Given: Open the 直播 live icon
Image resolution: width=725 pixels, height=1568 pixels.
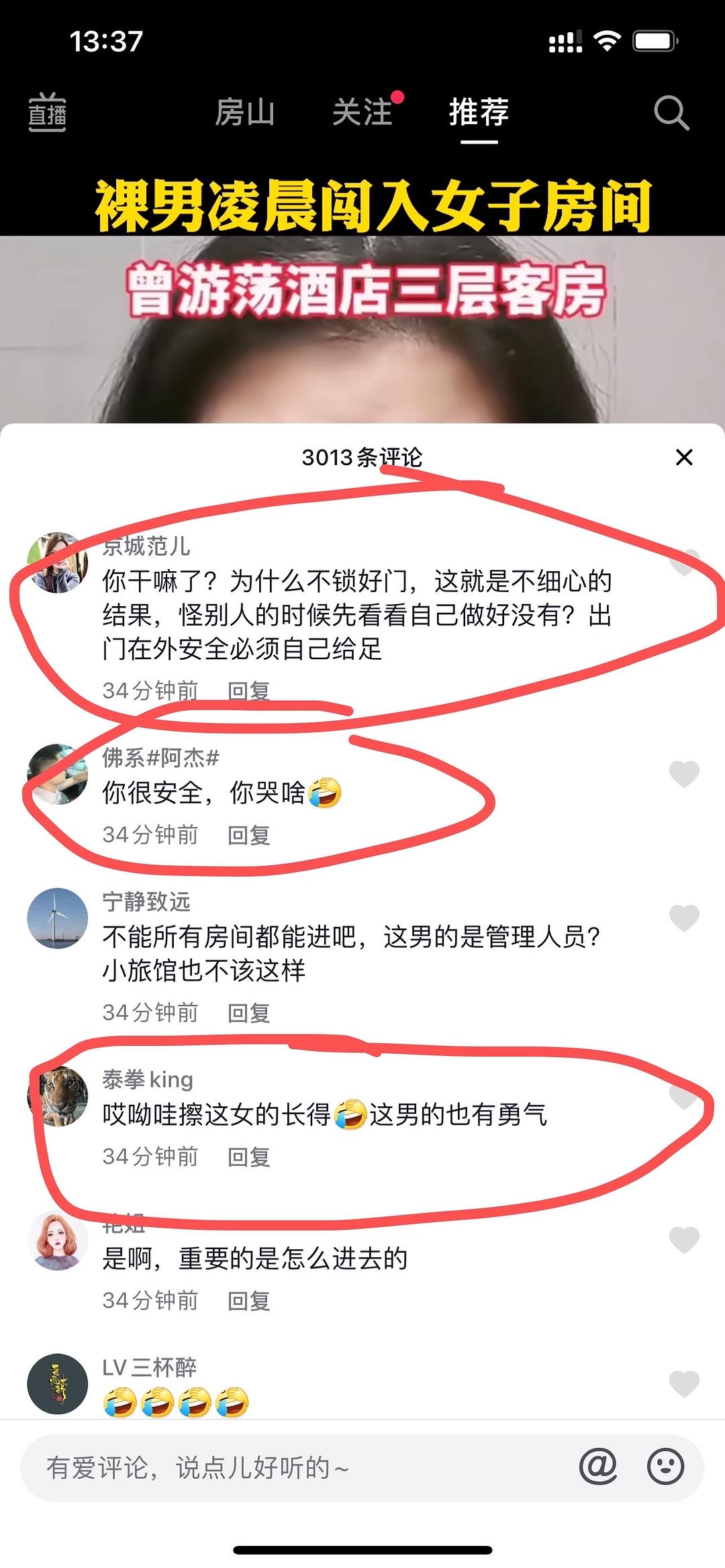Looking at the screenshot, I should point(47,112).
